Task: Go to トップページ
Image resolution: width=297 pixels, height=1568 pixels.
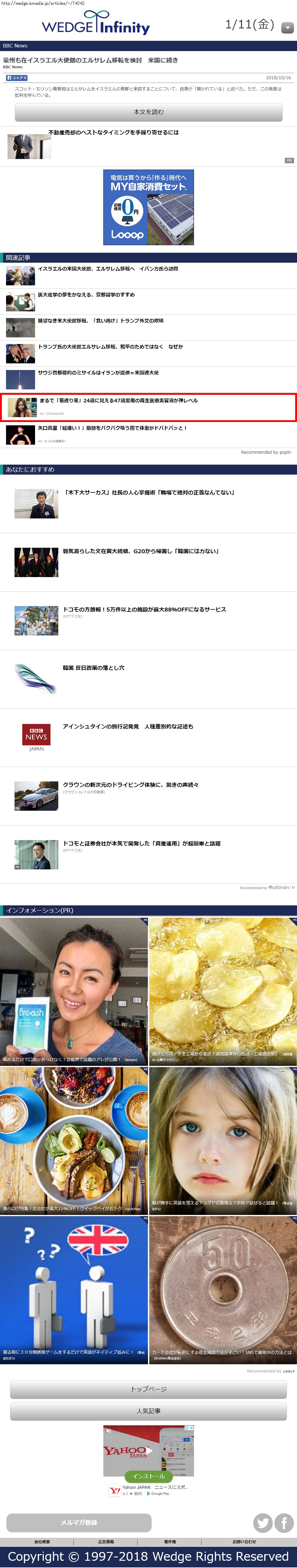Action: pyautogui.click(x=149, y=1389)
